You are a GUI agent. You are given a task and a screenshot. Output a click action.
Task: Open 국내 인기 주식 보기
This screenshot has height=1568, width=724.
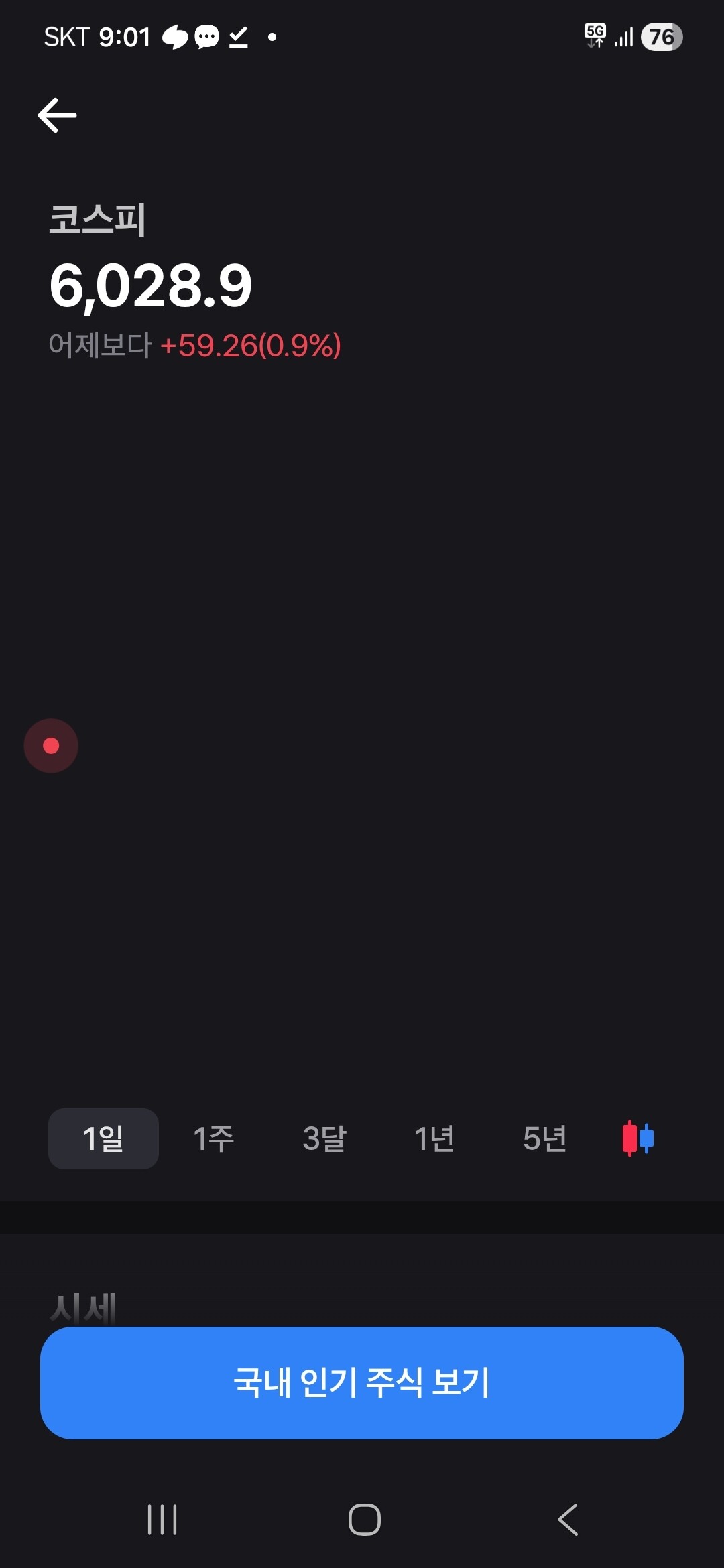(362, 1382)
